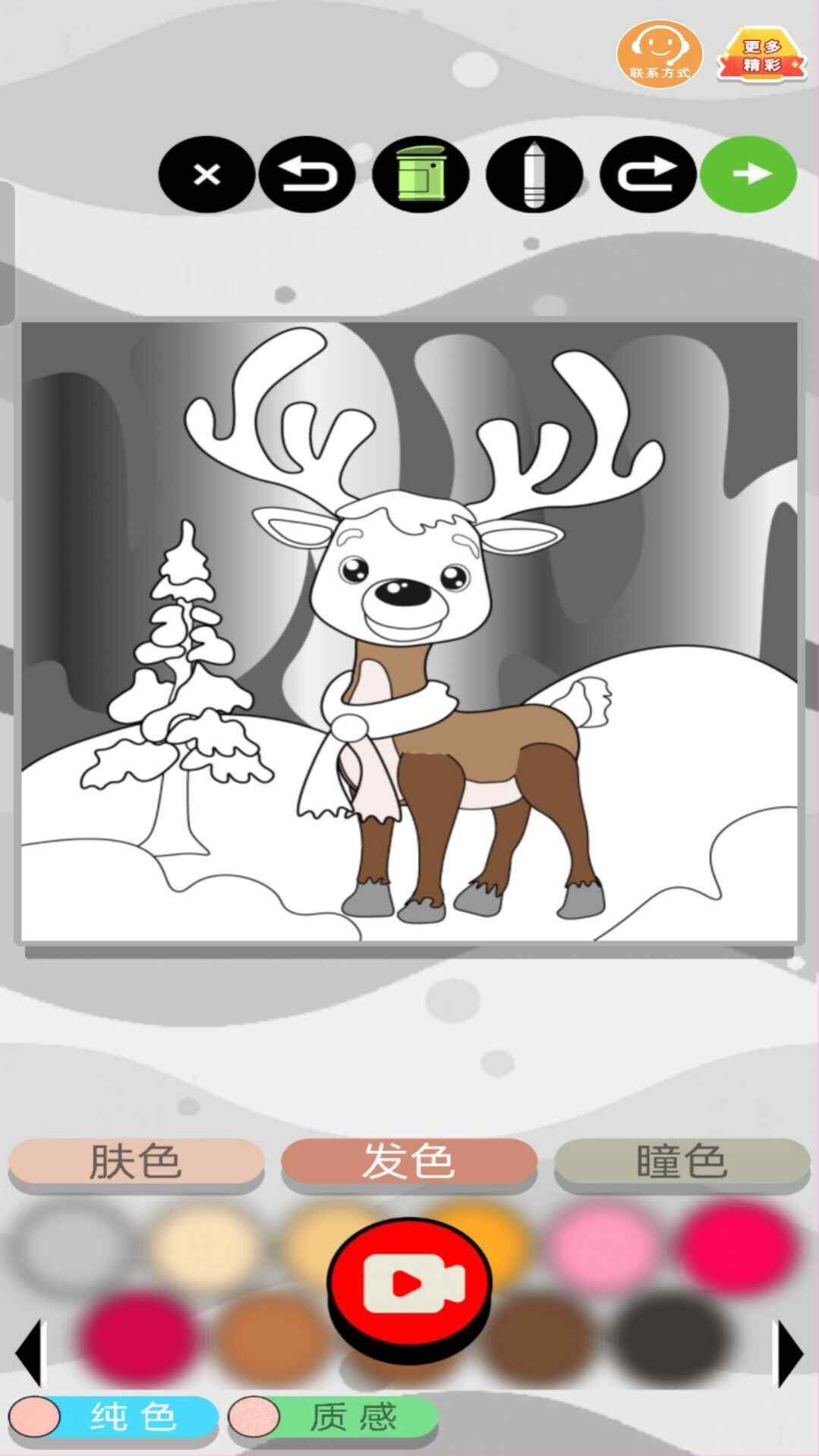Watch video ad via red button

tap(410, 1283)
